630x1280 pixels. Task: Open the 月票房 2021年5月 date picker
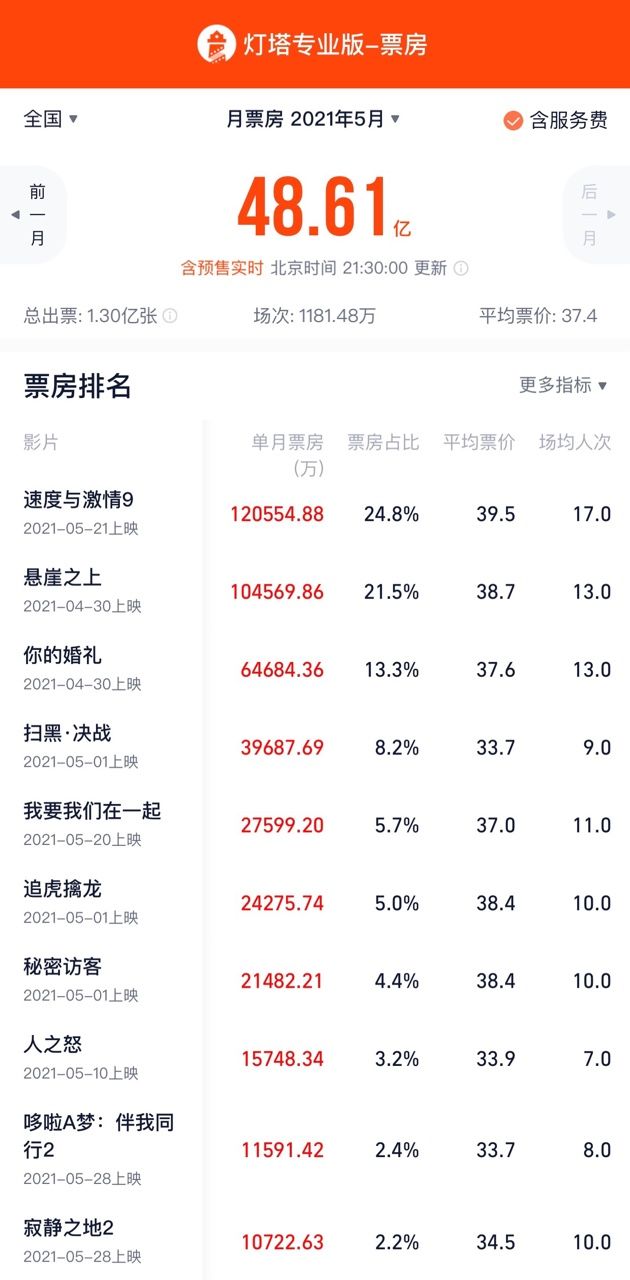pyautogui.click(x=313, y=119)
